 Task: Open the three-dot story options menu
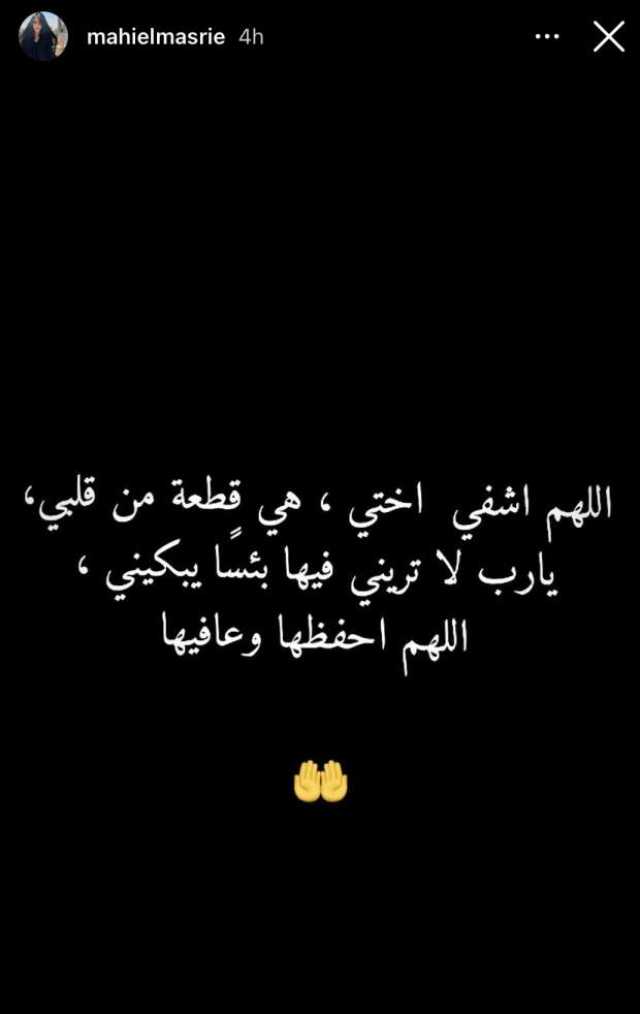click(x=547, y=37)
